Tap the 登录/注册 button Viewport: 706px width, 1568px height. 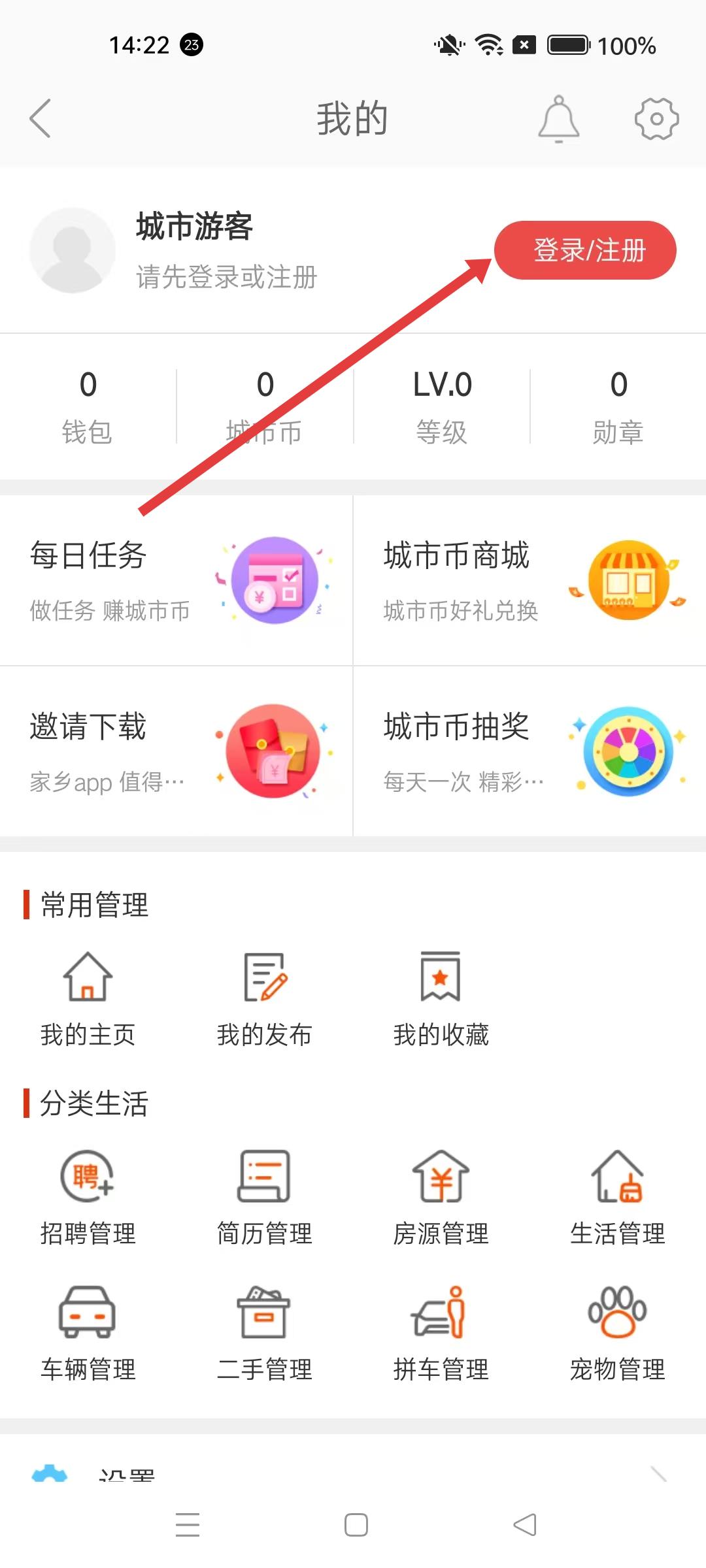coord(584,250)
